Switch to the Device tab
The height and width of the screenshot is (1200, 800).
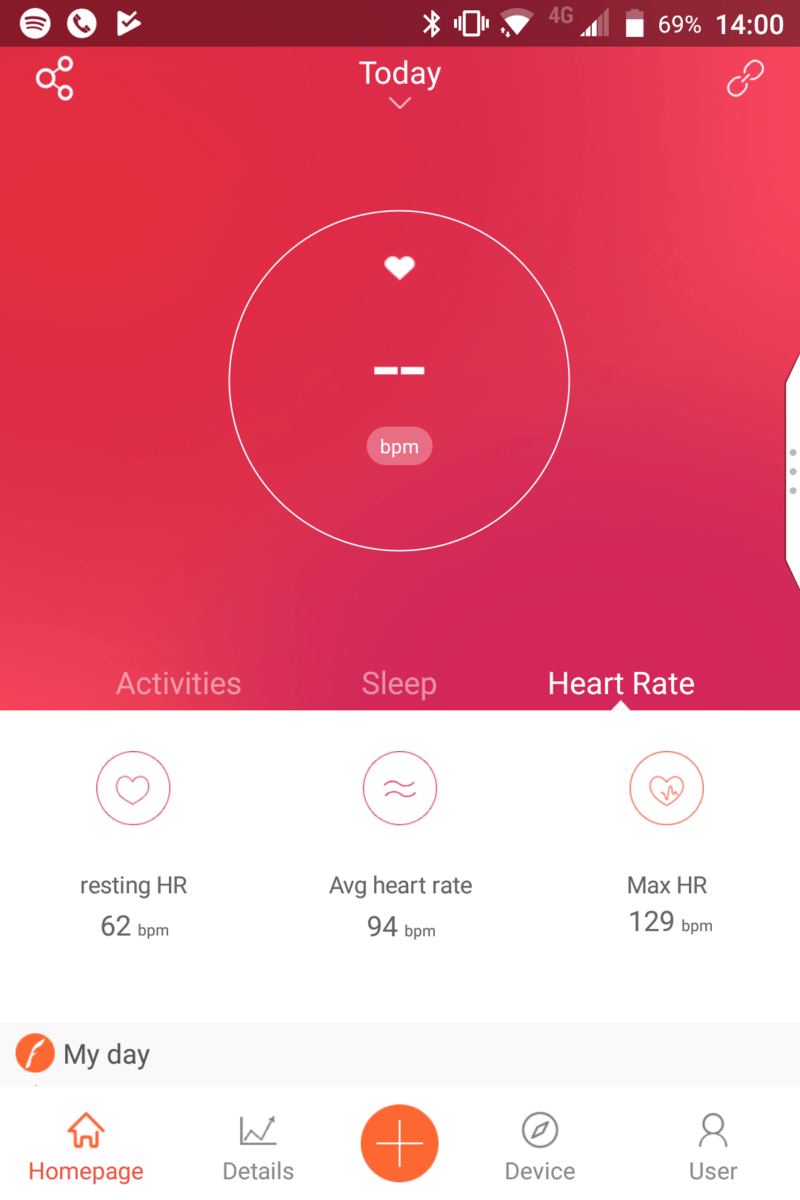[x=540, y=1148]
